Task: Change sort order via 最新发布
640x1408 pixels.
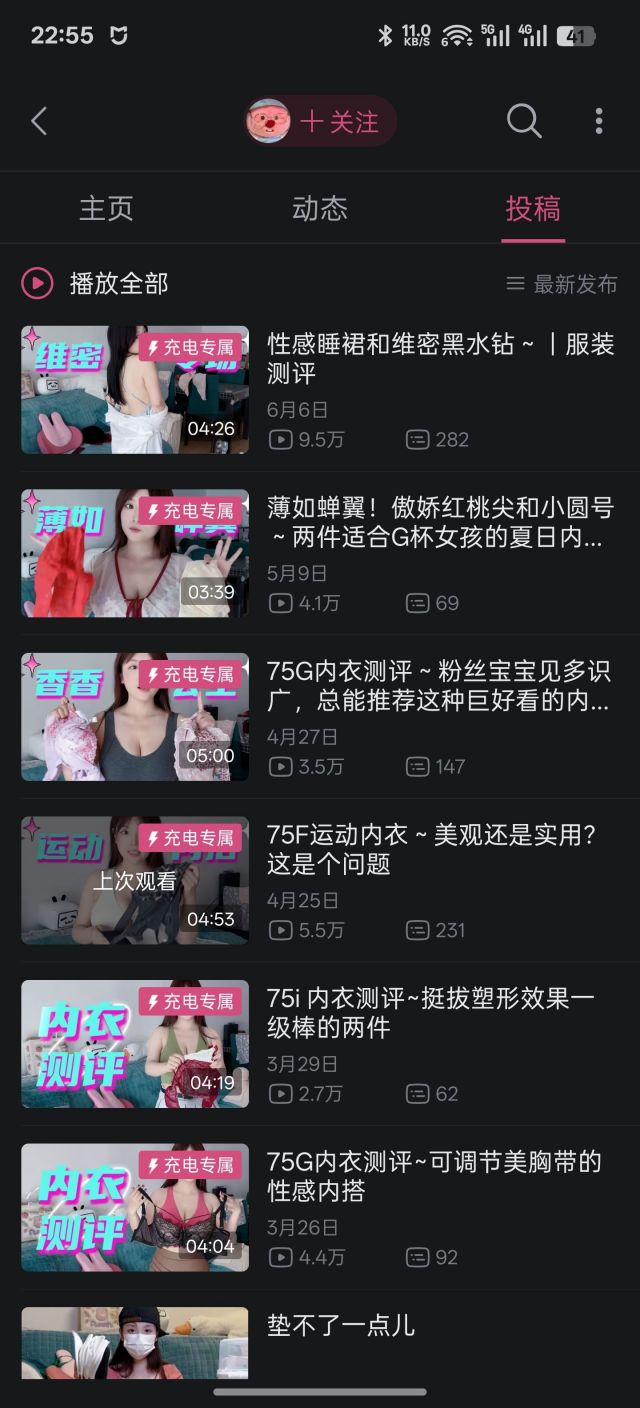Action: [562, 284]
